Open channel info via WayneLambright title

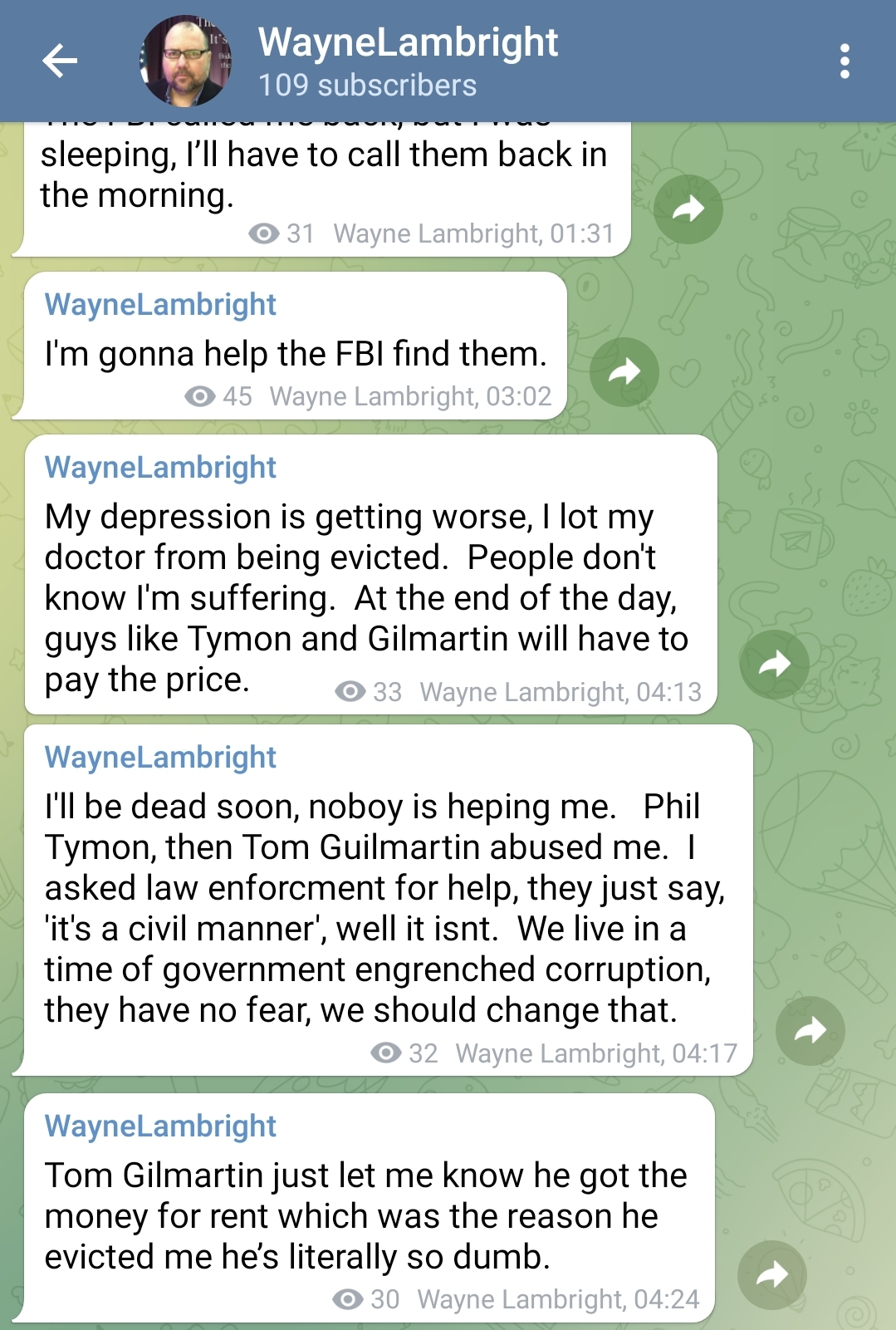408,43
